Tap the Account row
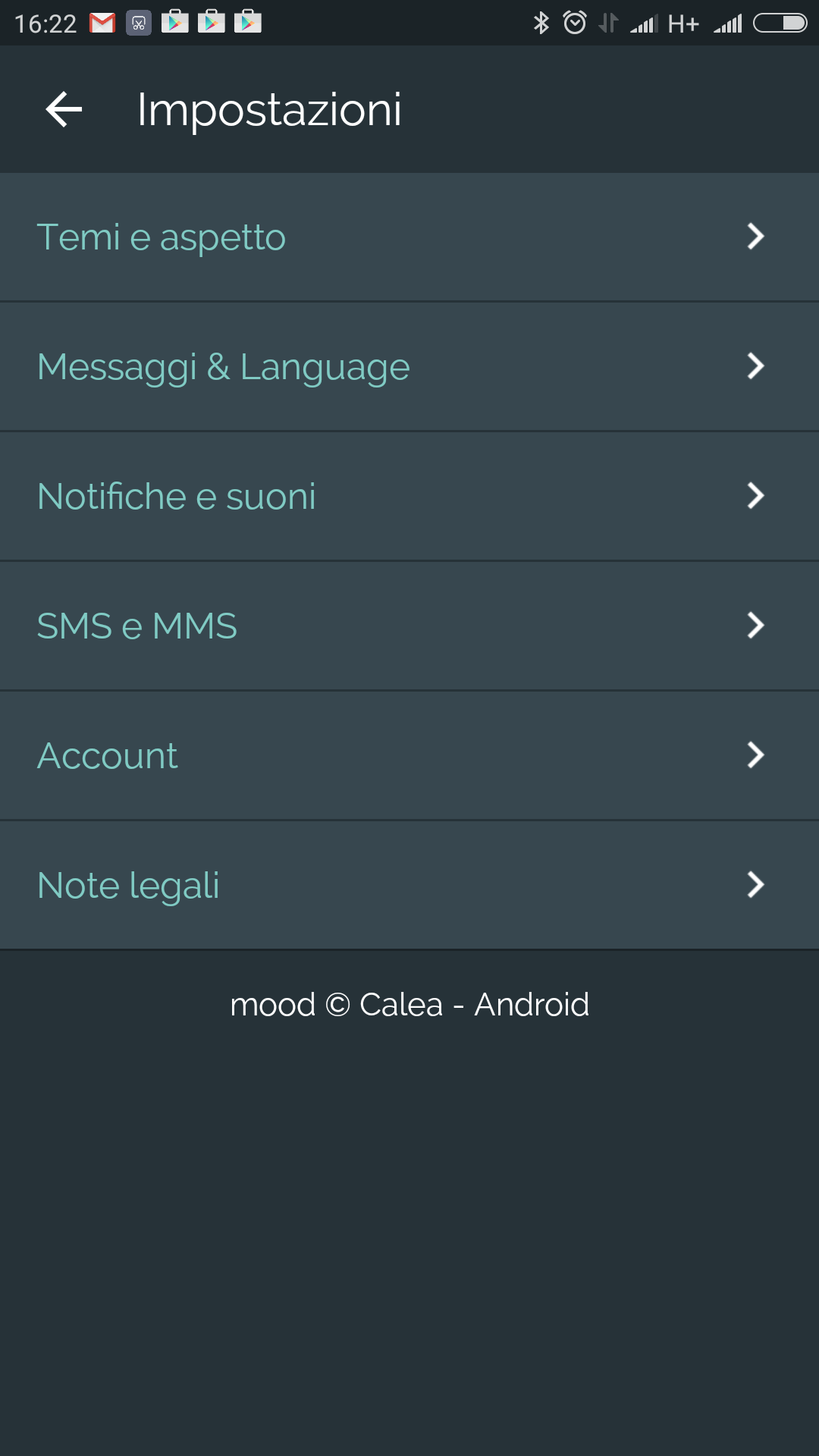The width and height of the screenshot is (819, 1456). (409, 755)
